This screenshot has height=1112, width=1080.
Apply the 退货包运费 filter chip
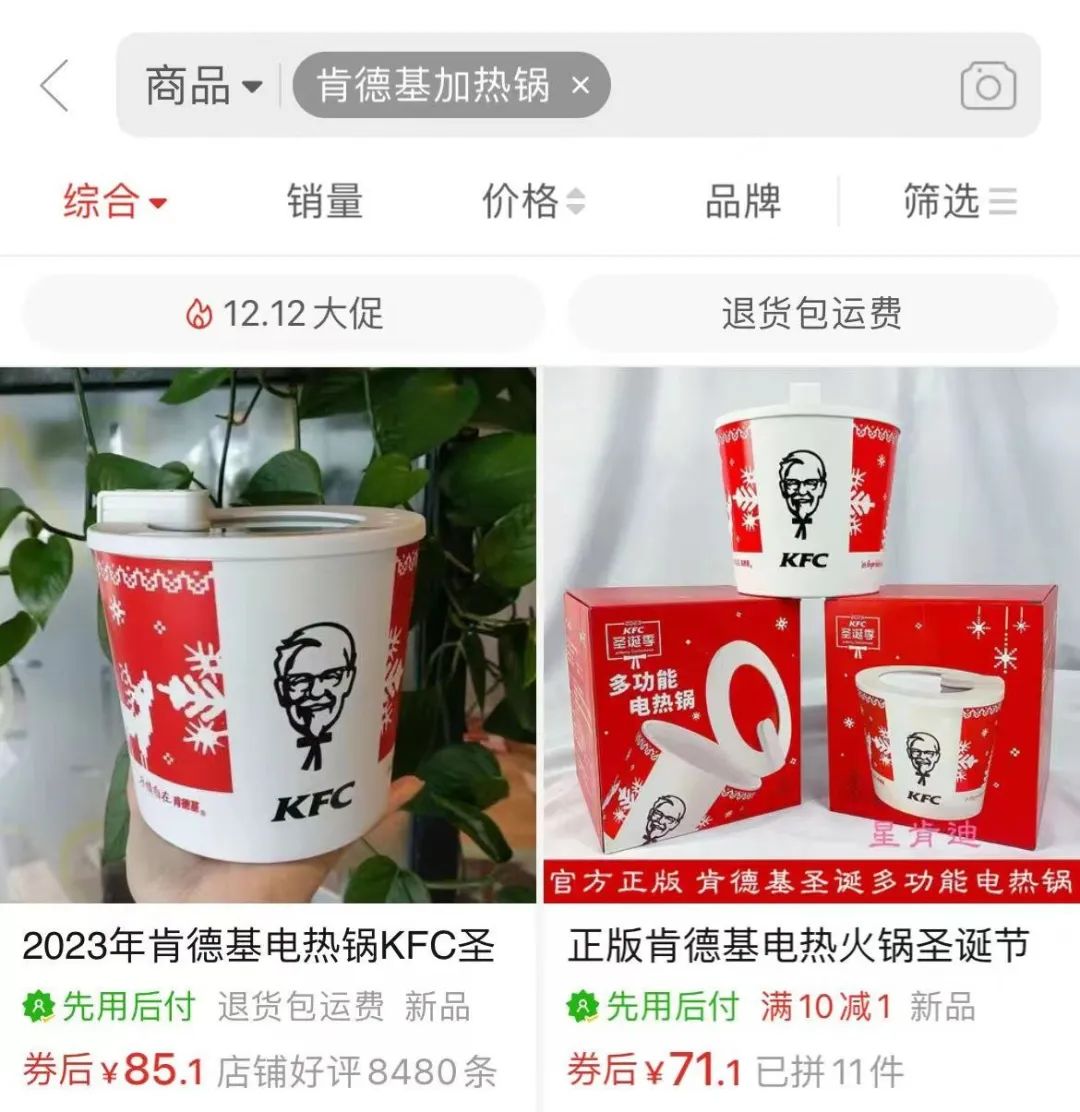[812, 314]
